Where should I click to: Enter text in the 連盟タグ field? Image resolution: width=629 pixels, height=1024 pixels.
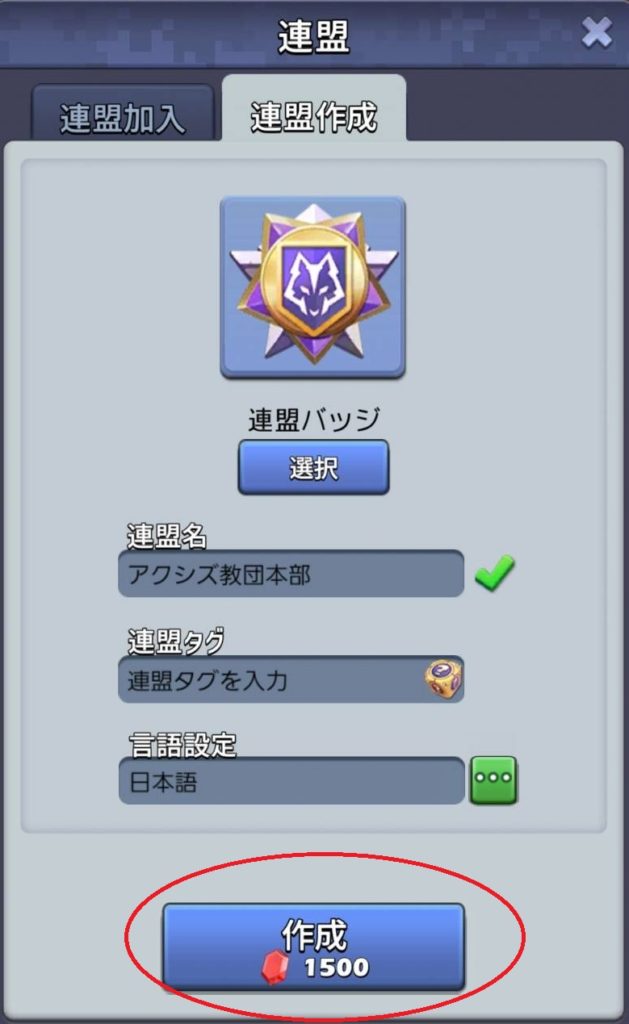tap(270, 681)
